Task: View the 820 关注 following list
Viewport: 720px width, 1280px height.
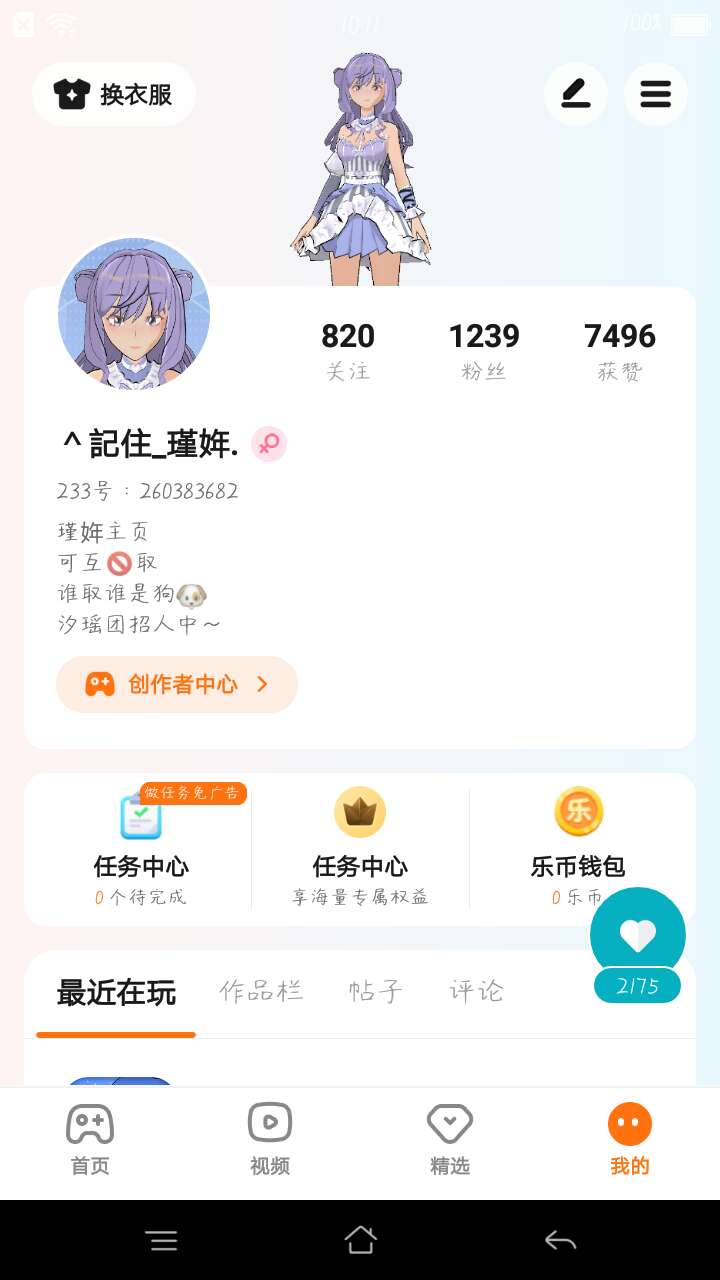Action: (x=348, y=350)
